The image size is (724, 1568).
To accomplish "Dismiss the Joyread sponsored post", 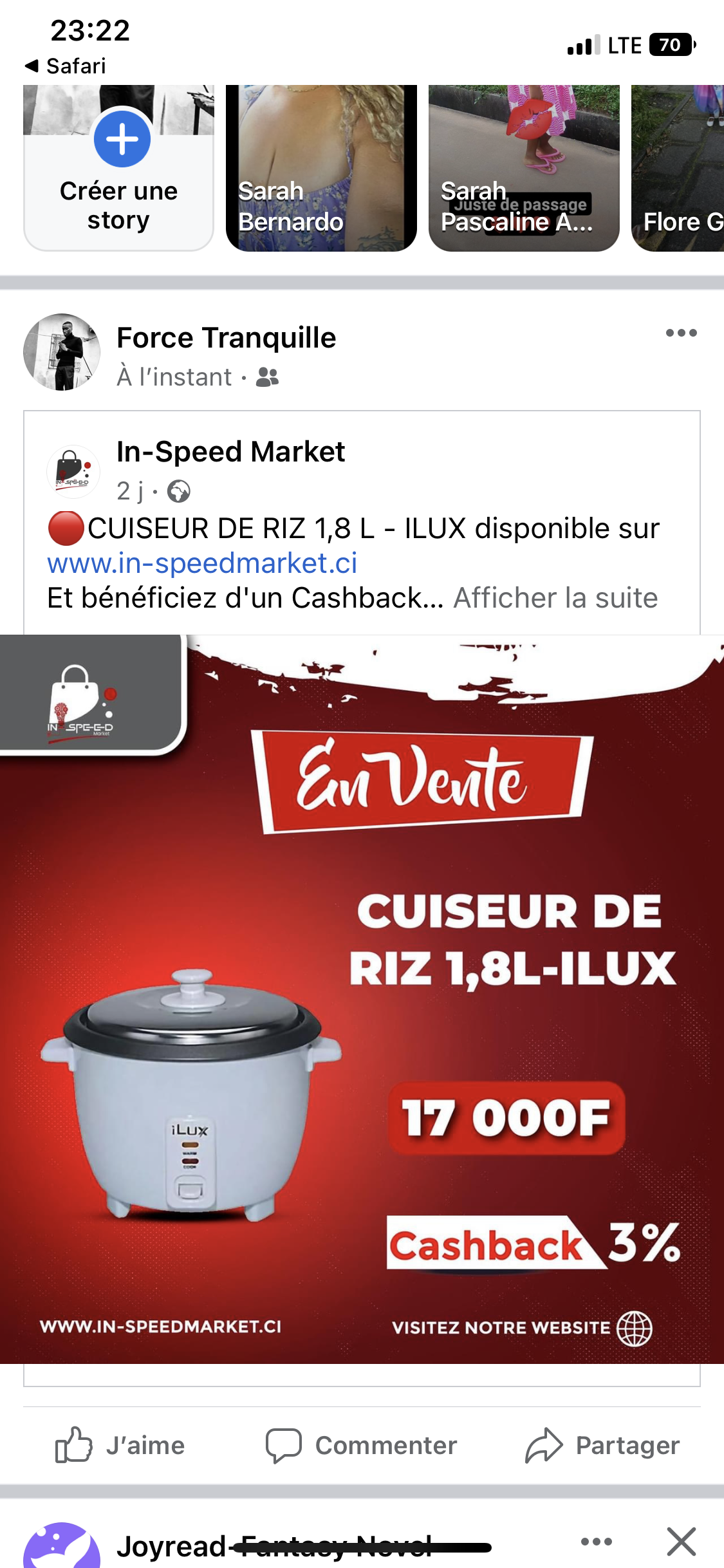I will point(681,1542).
